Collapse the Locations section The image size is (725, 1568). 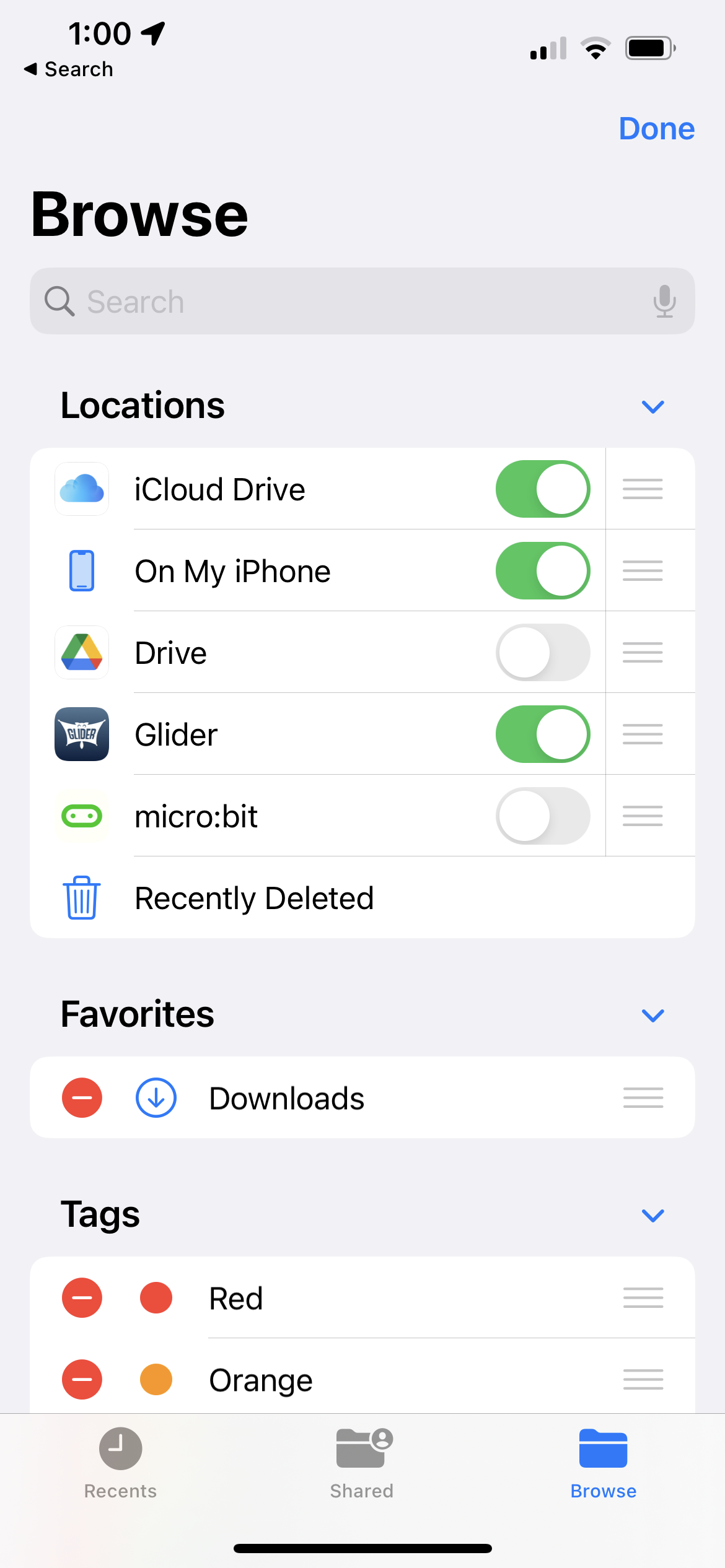coord(652,406)
